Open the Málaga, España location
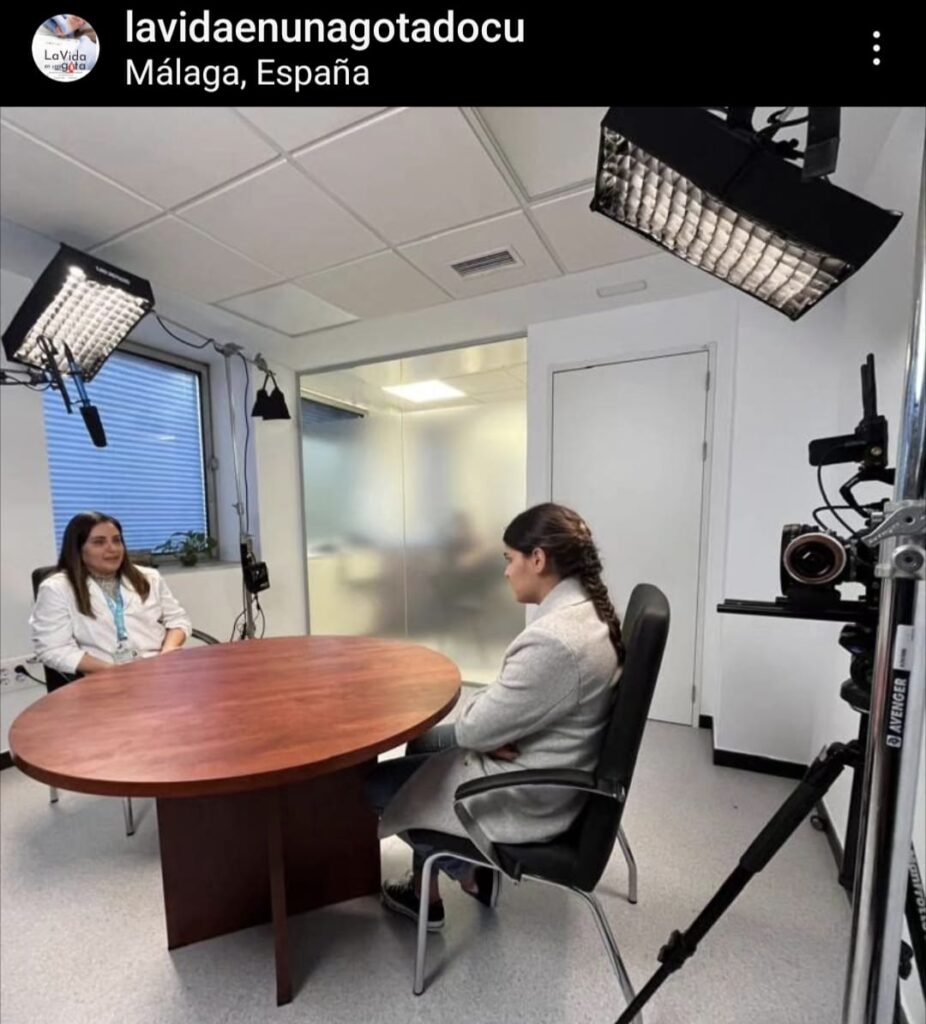 (x=247, y=74)
